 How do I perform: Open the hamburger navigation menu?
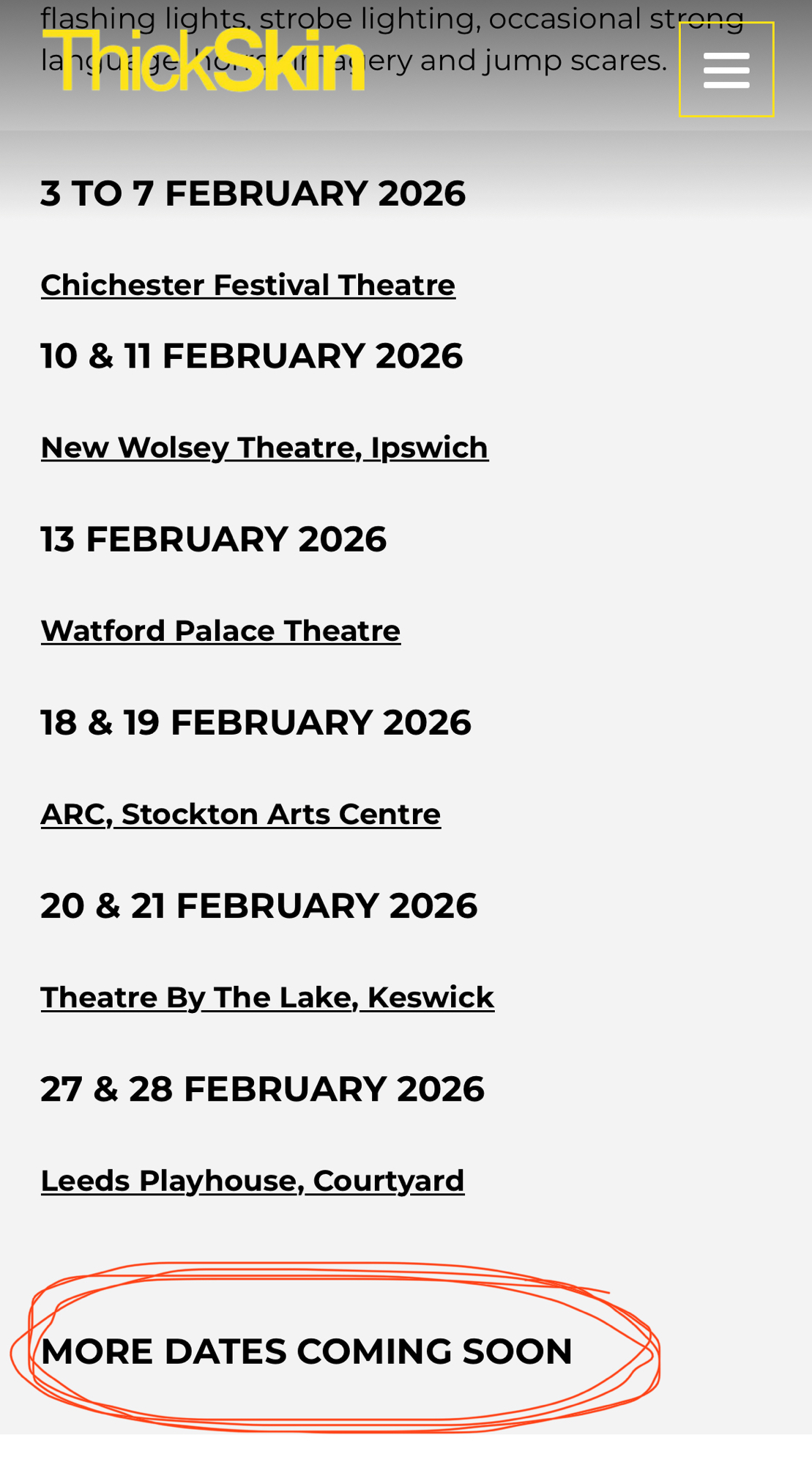tap(726, 70)
